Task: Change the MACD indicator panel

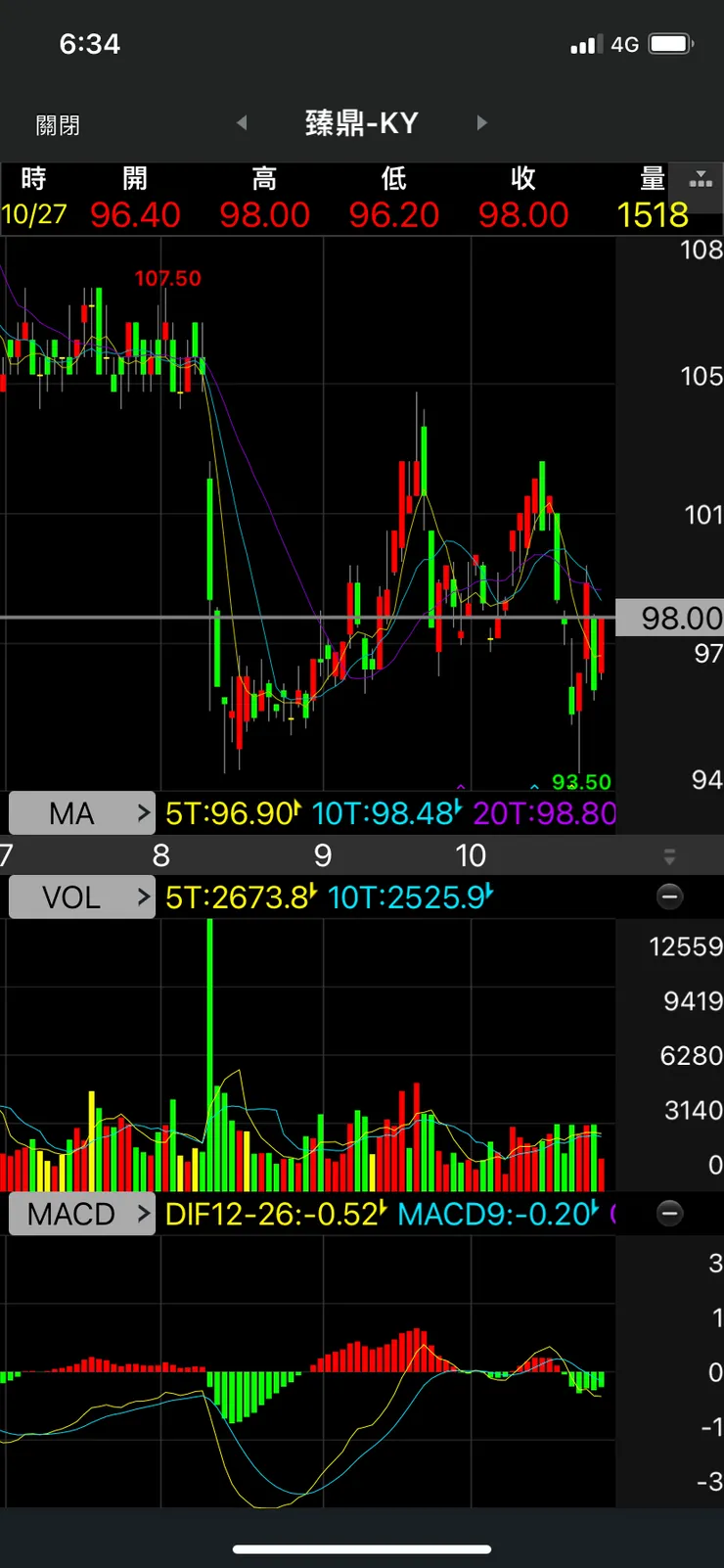Action: pos(82,1214)
